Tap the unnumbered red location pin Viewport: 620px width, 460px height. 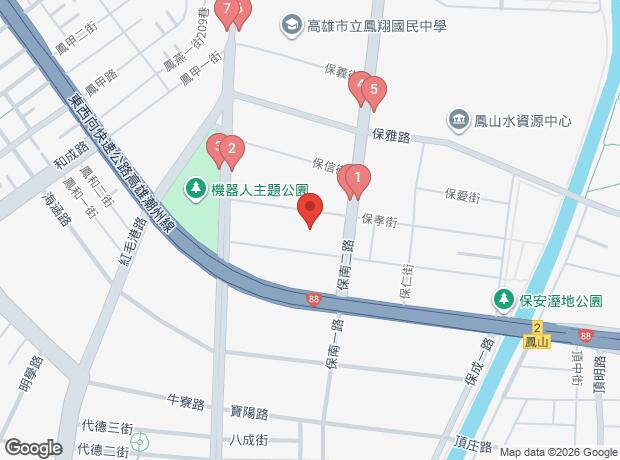pyautogui.click(x=310, y=209)
